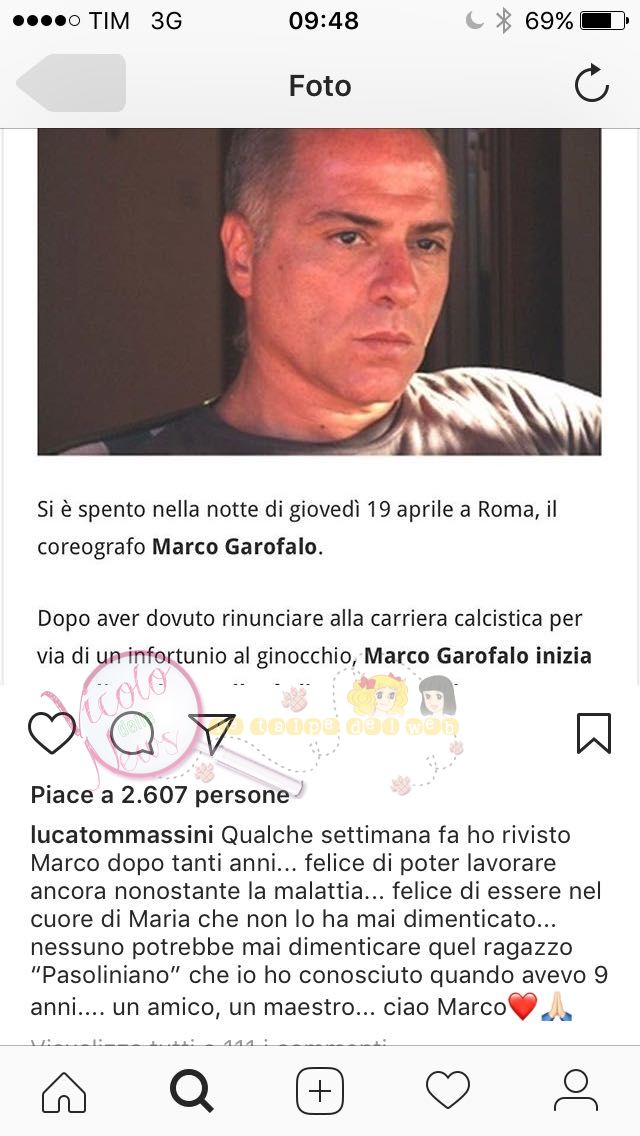
Task: Open the likes list of 2.607 people
Action: coord(160,795)
